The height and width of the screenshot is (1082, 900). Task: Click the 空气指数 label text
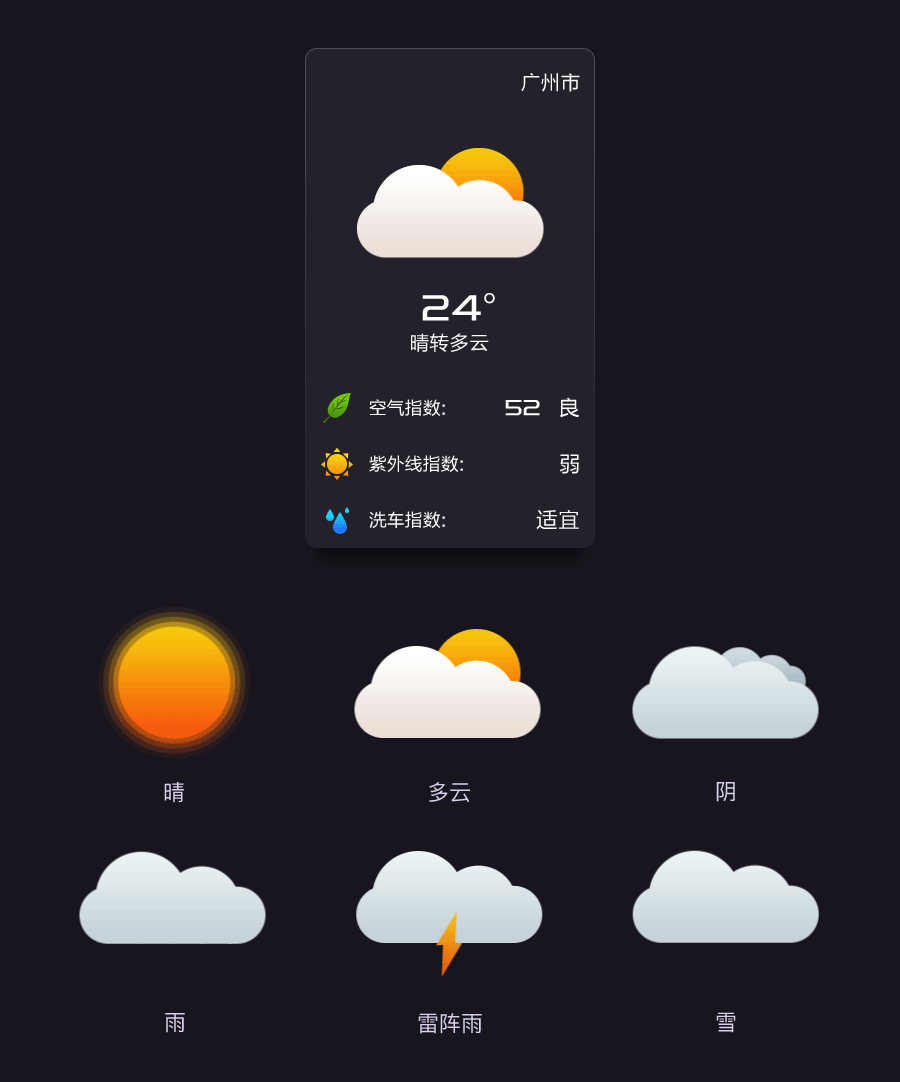click(405, 408)
